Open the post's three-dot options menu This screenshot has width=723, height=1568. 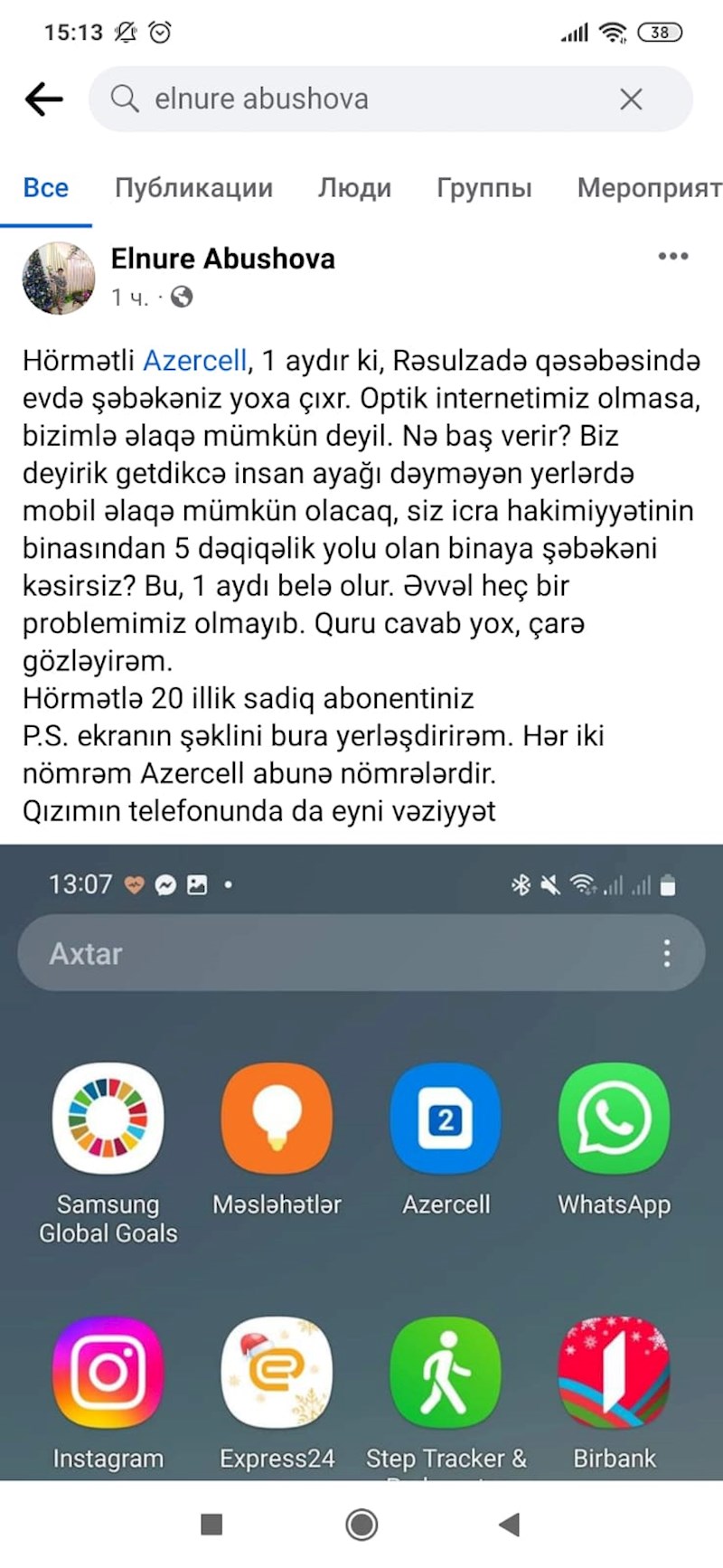coord(673,257)
